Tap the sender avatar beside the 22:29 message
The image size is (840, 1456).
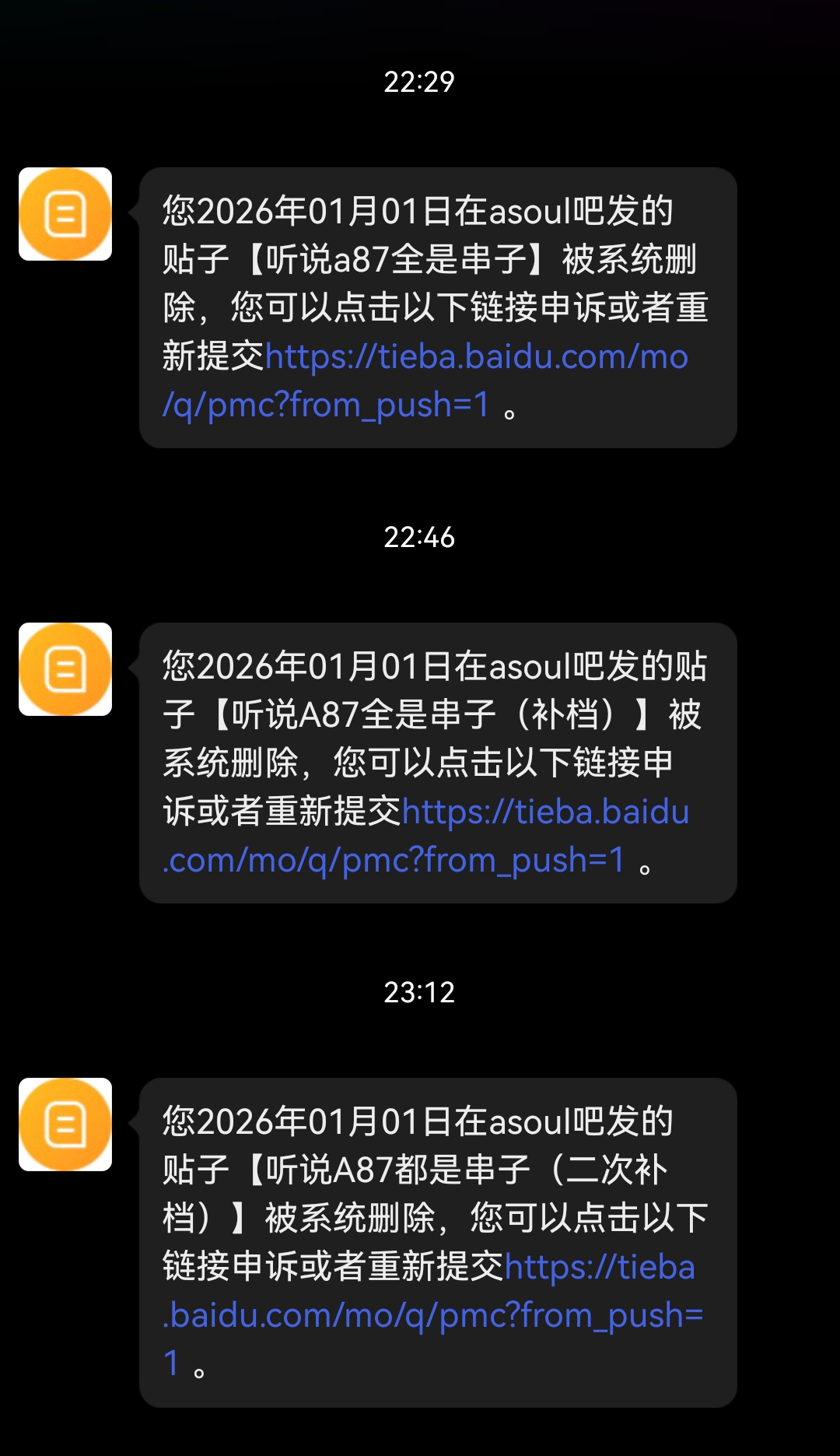pyautogui.click(x=65, y=214)
